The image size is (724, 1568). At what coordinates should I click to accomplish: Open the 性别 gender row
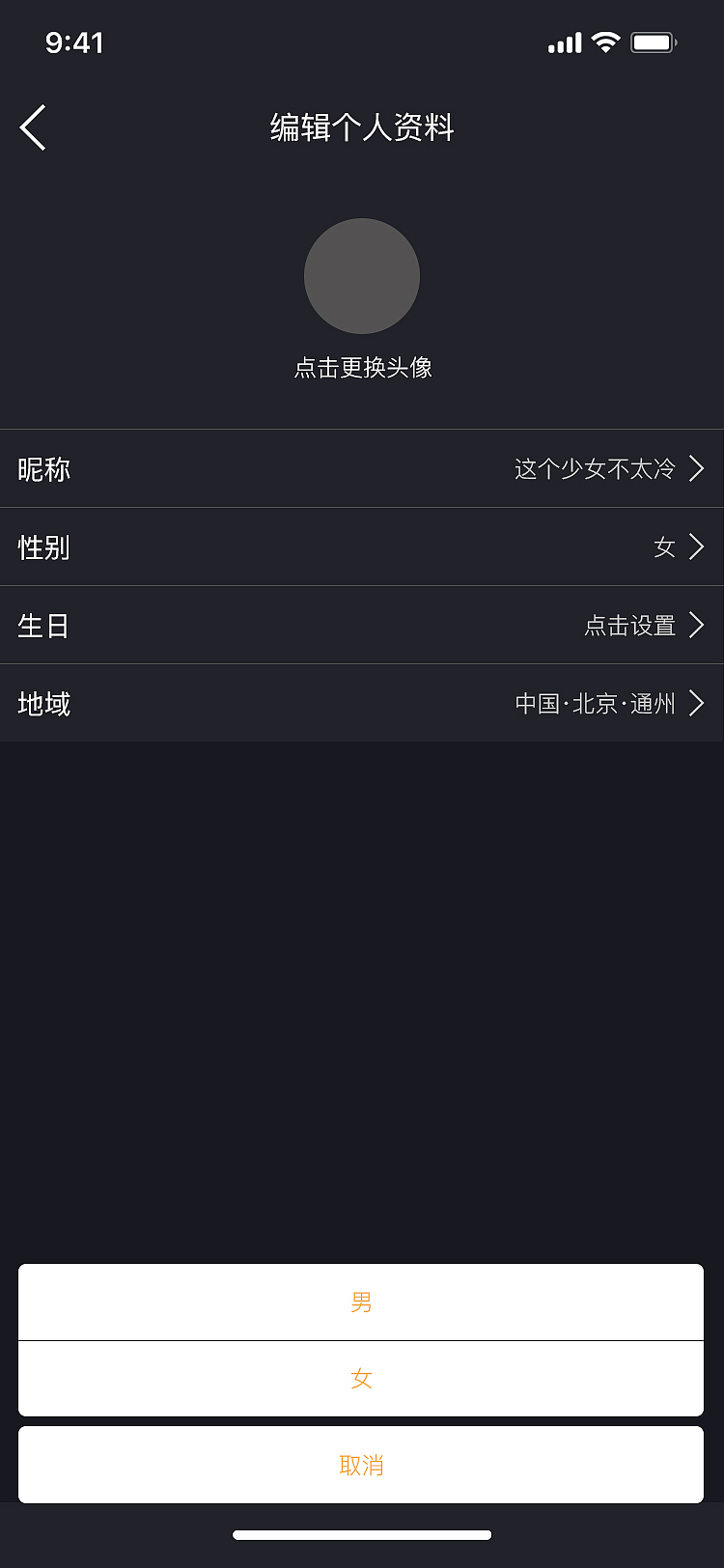(x=362, y=547)
